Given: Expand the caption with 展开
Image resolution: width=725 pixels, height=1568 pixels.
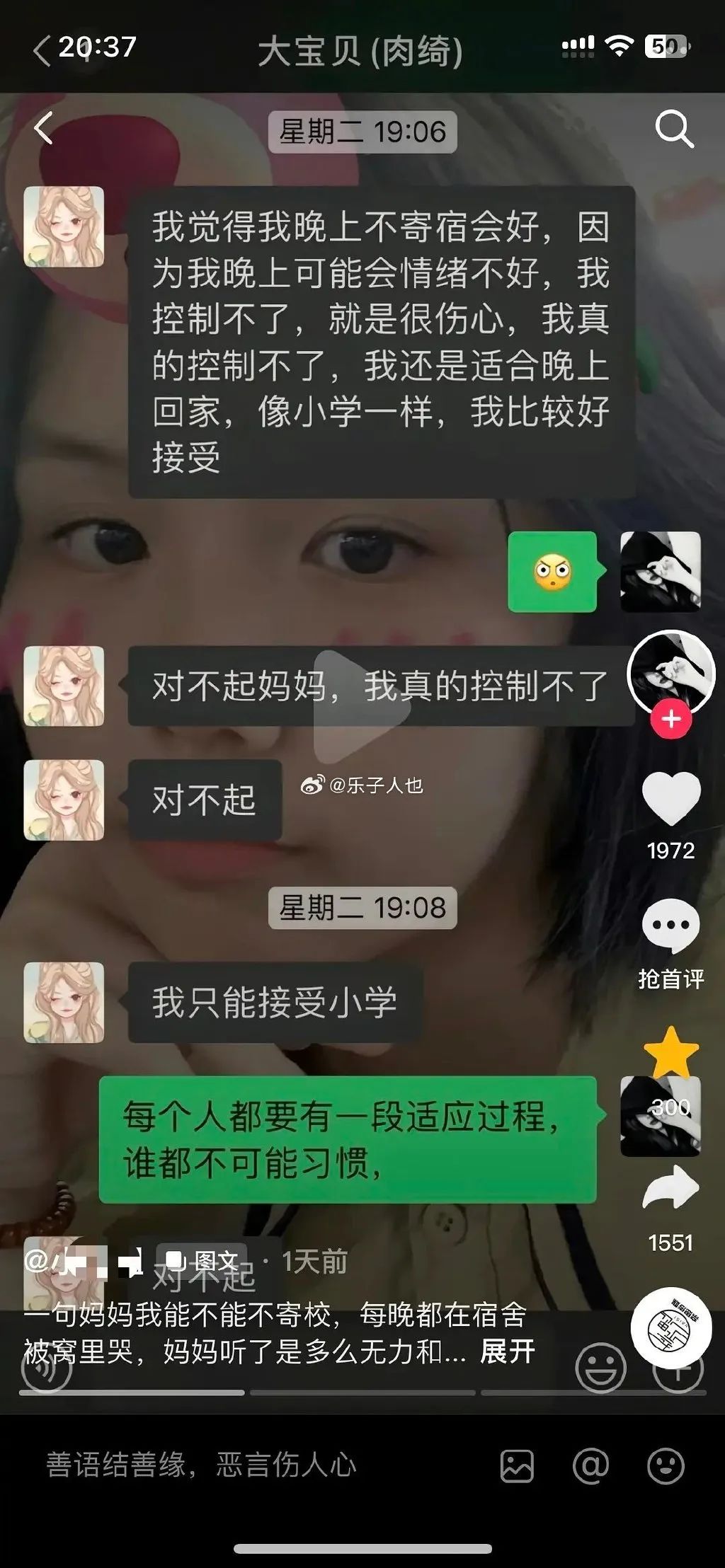Looking at the screenshot, I should 508,1351.
